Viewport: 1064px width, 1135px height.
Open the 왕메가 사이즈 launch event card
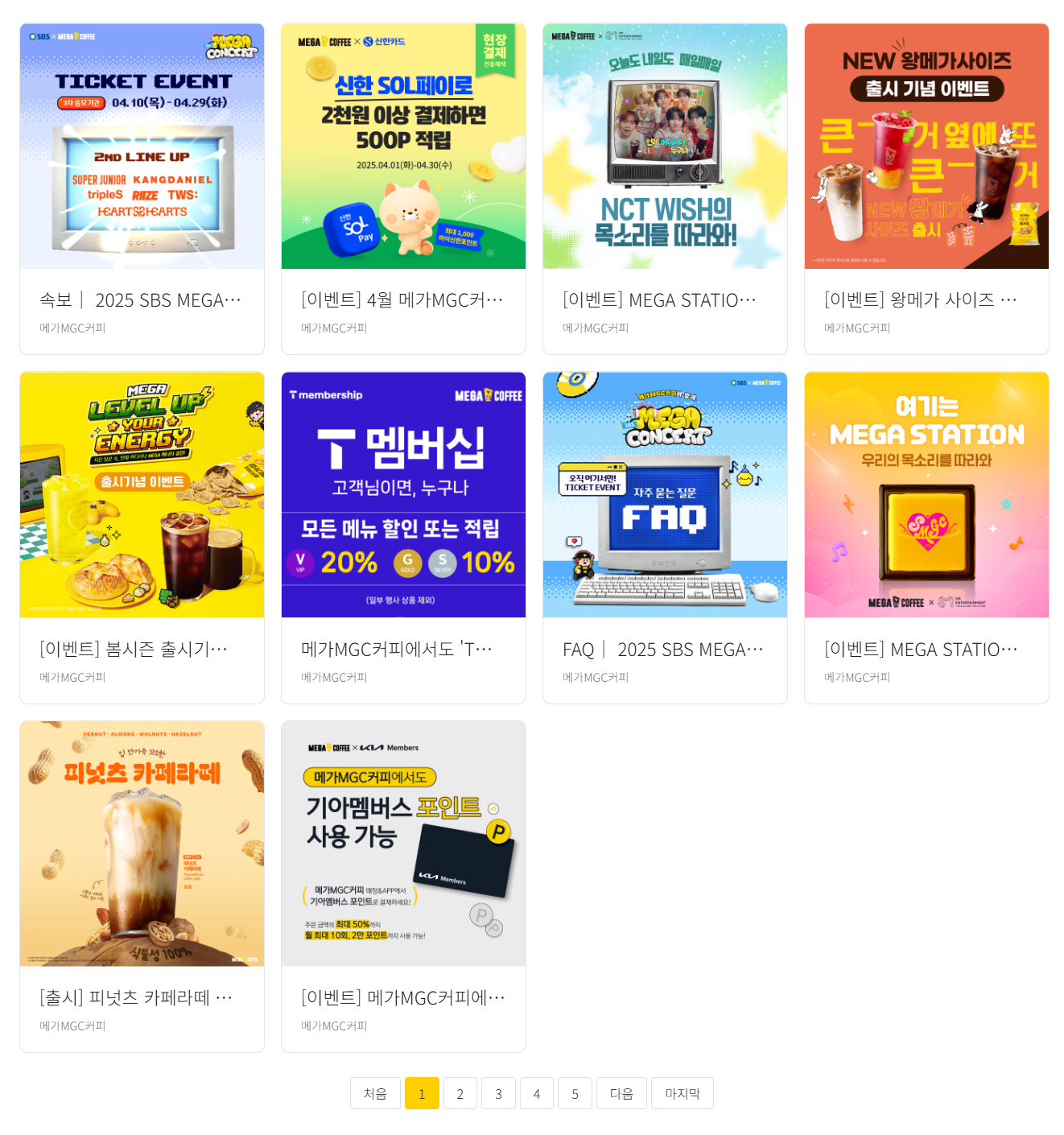[926, 188]
